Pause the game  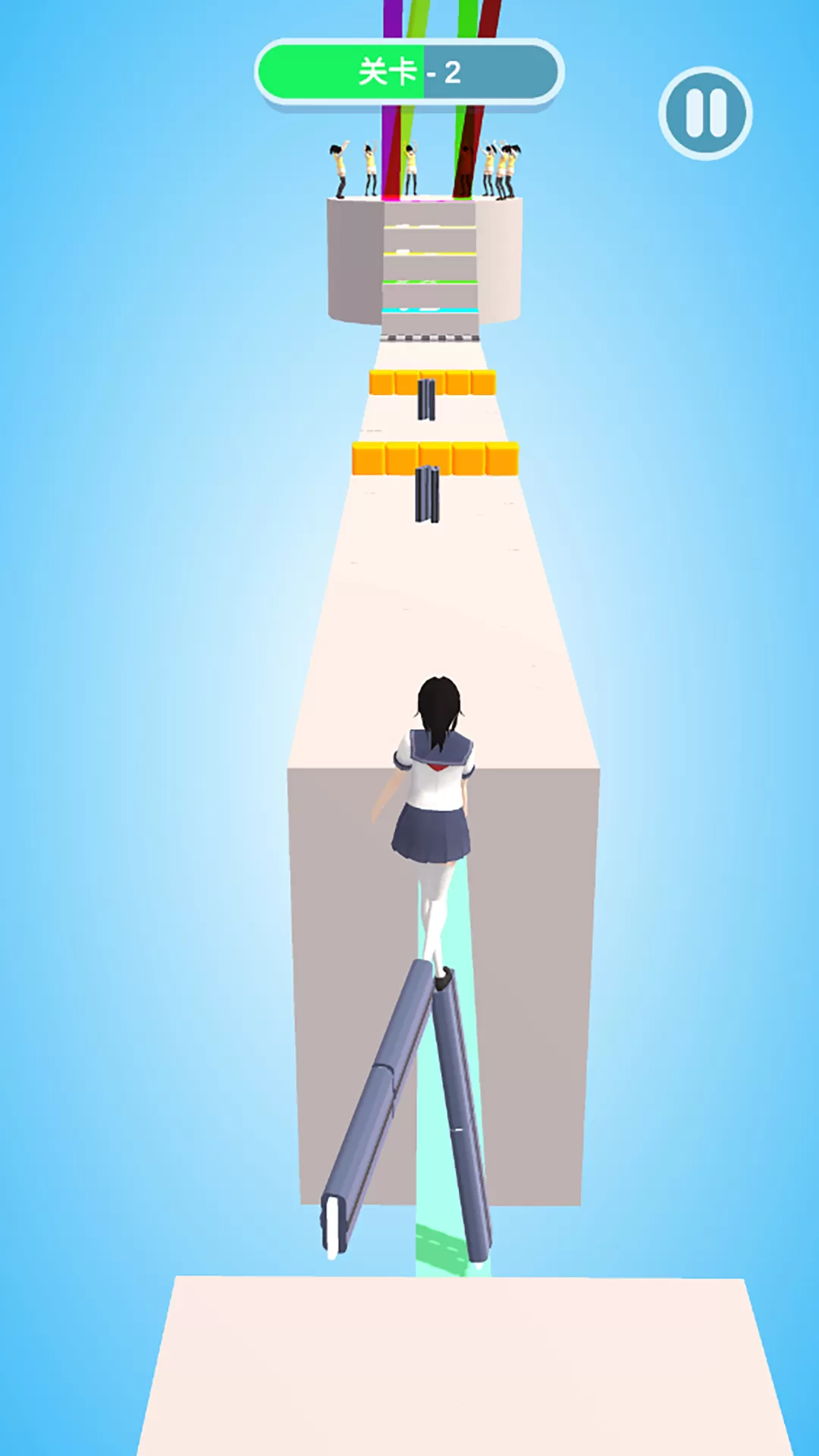[705, 114]
